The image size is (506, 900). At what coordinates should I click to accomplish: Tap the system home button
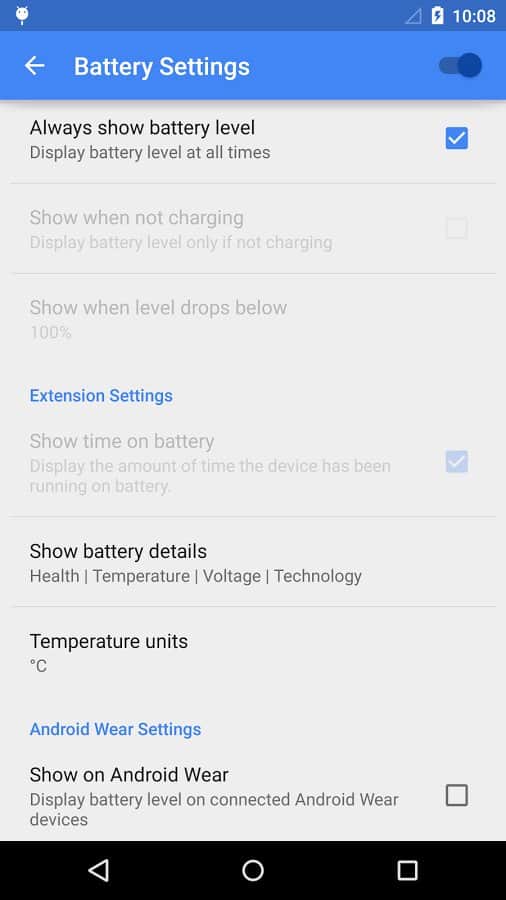click(252, 870)
